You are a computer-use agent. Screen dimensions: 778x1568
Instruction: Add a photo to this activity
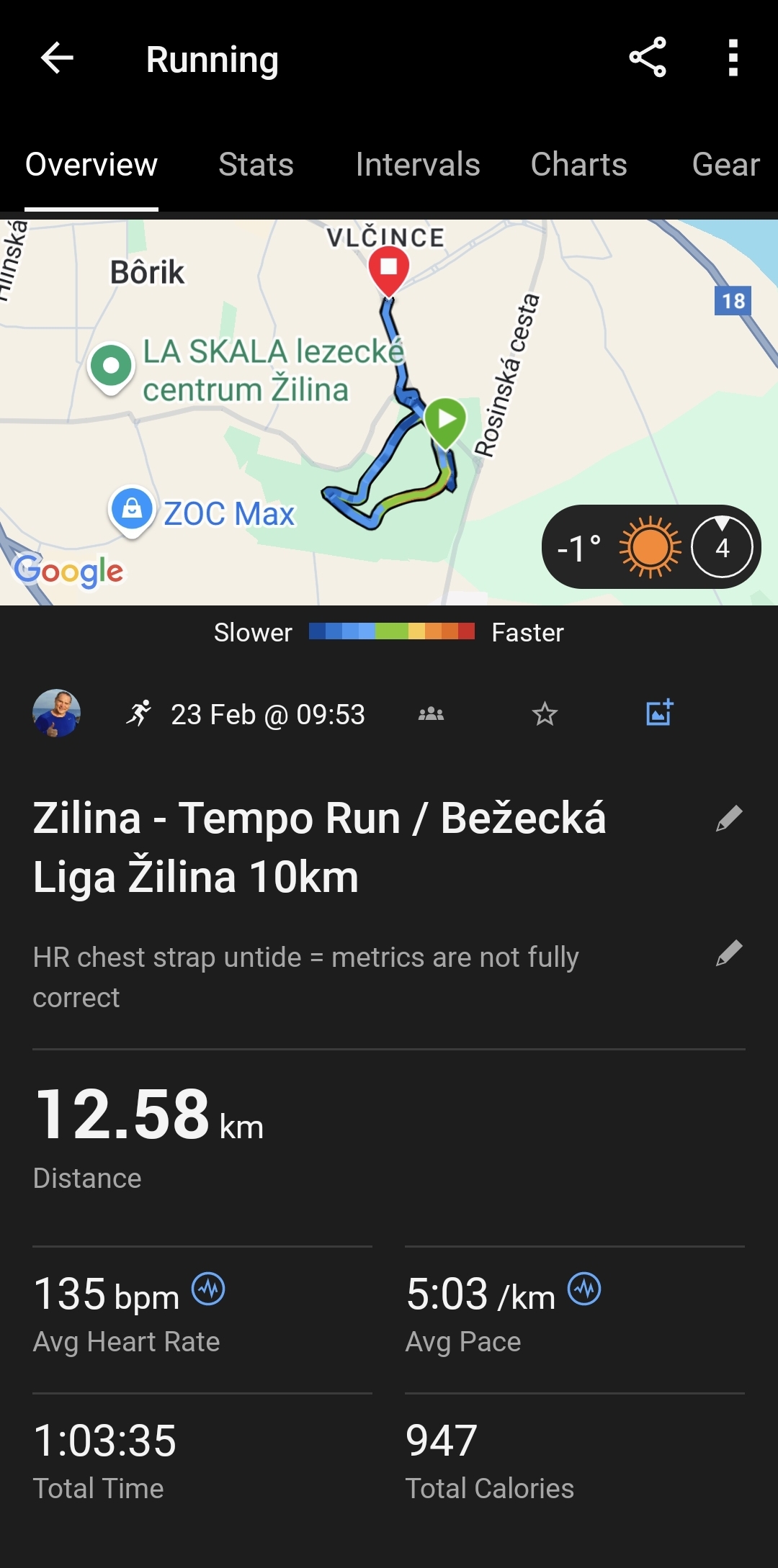(x=659, y=712)
